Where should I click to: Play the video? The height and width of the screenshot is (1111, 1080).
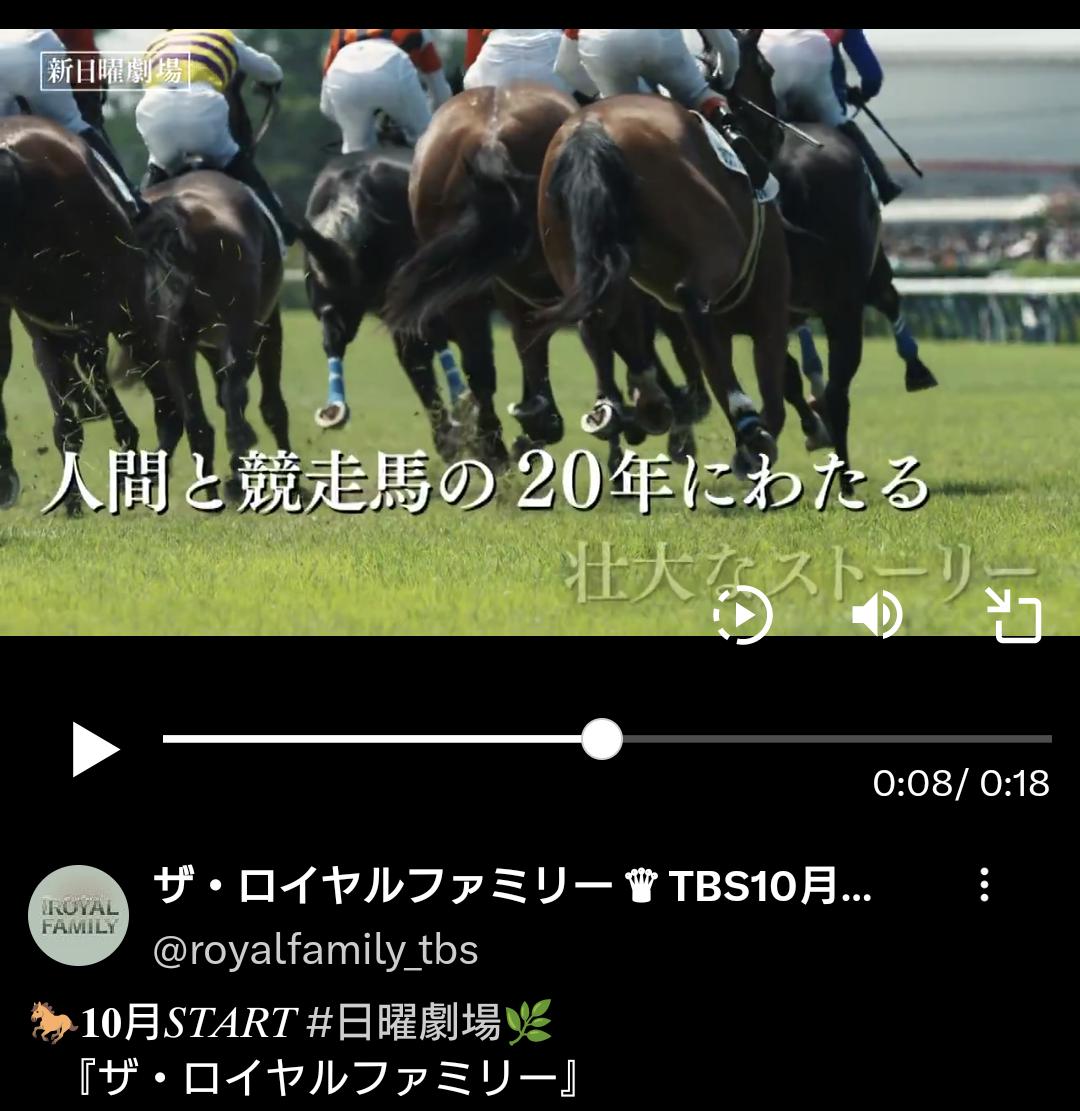[x=95, y=750]
